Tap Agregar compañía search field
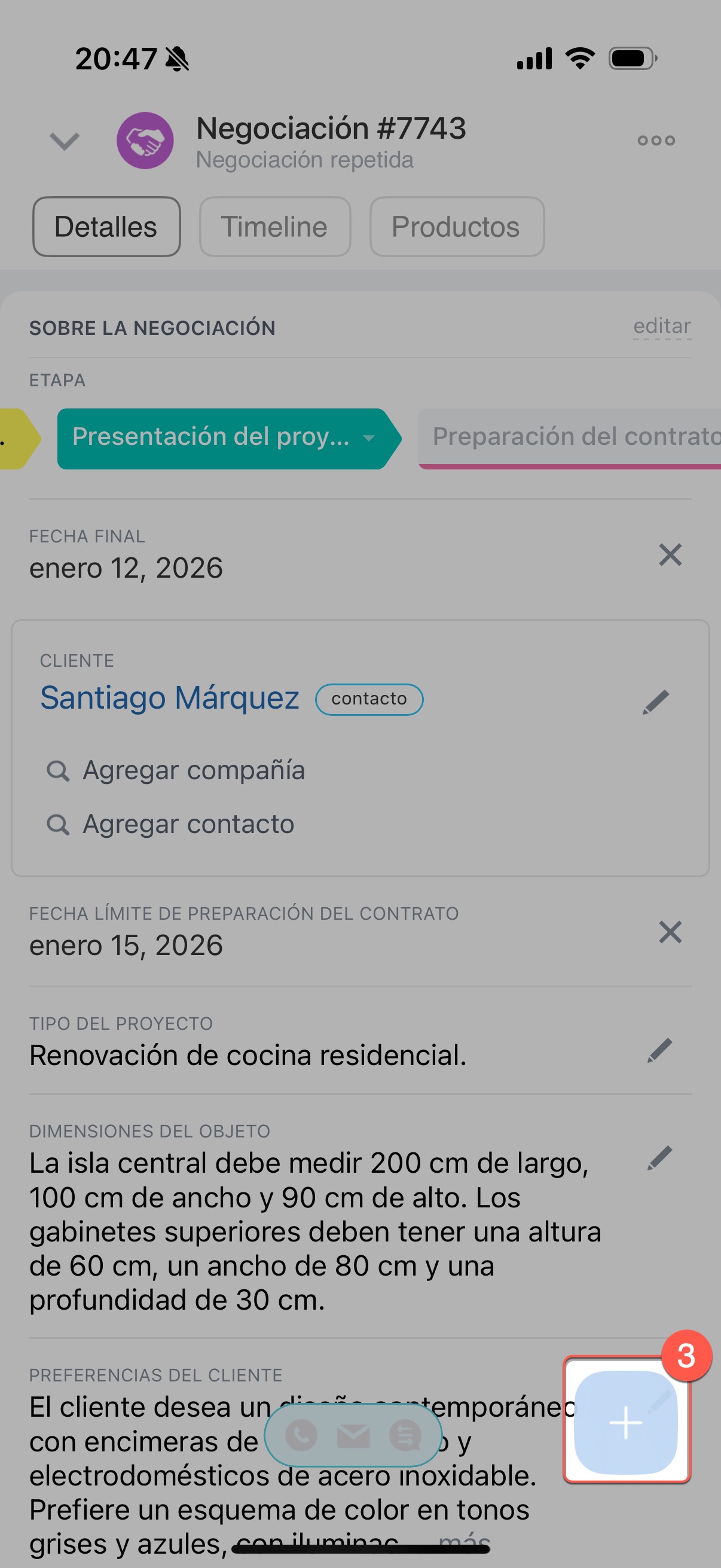721x1568 pixels. point(194,770)
